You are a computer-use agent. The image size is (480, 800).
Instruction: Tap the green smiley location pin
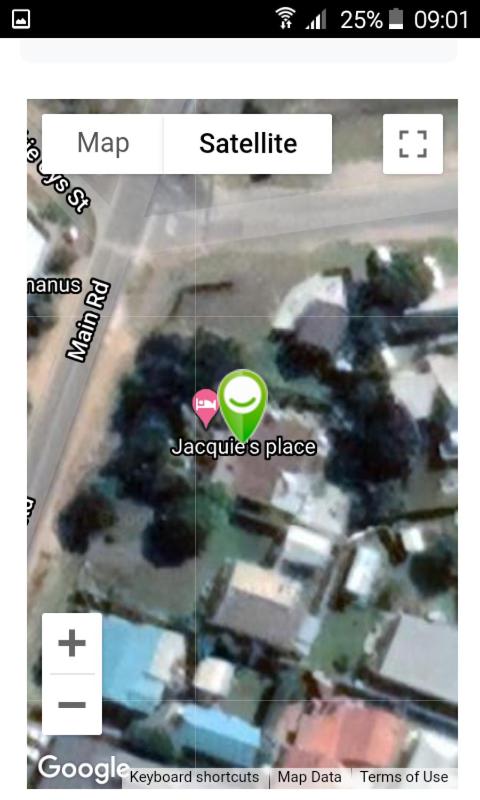click(243, 405)
